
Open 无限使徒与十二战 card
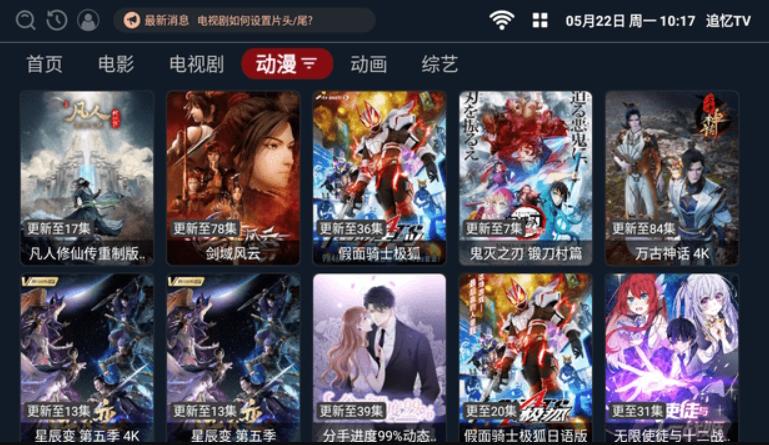point(671,360)
